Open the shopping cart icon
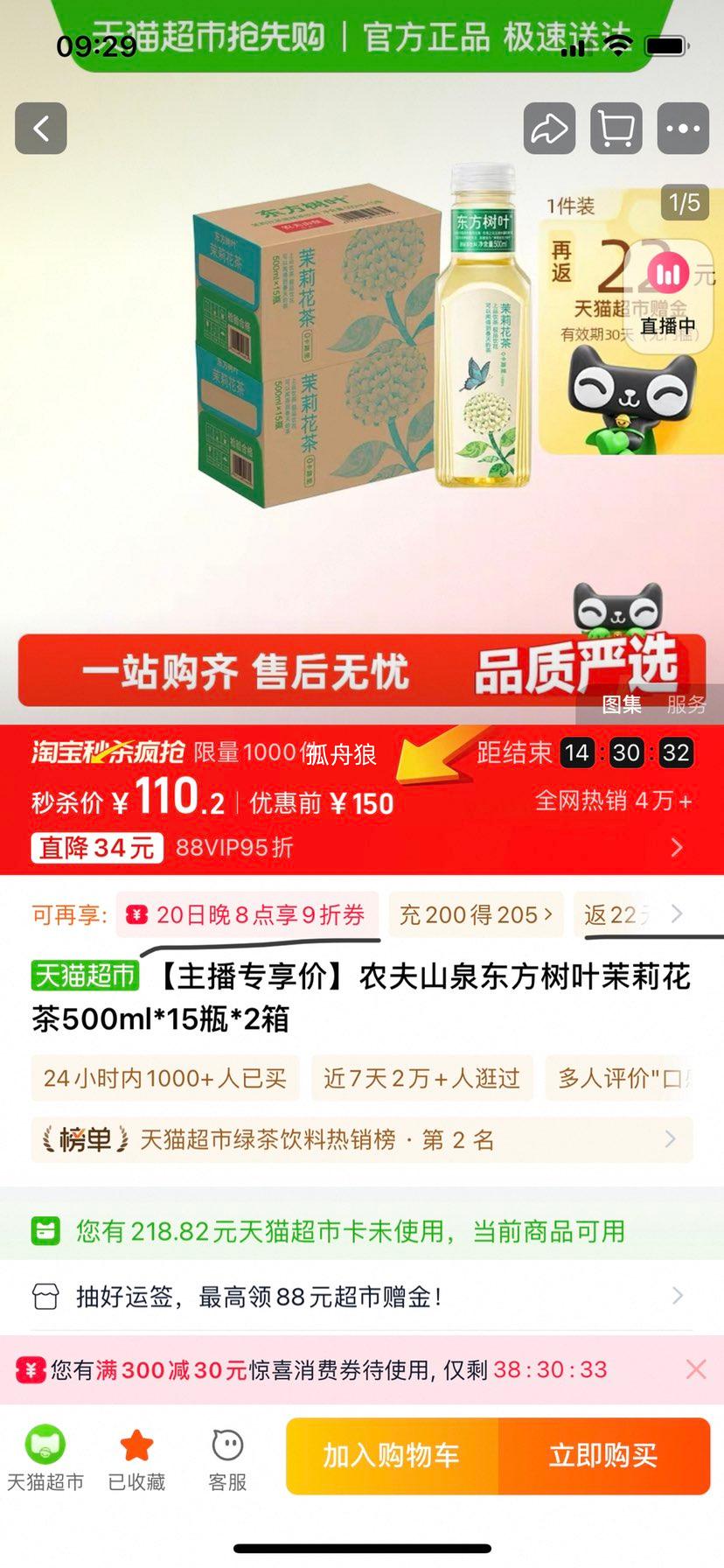724x1568 pixels. [x=616, y=129]
